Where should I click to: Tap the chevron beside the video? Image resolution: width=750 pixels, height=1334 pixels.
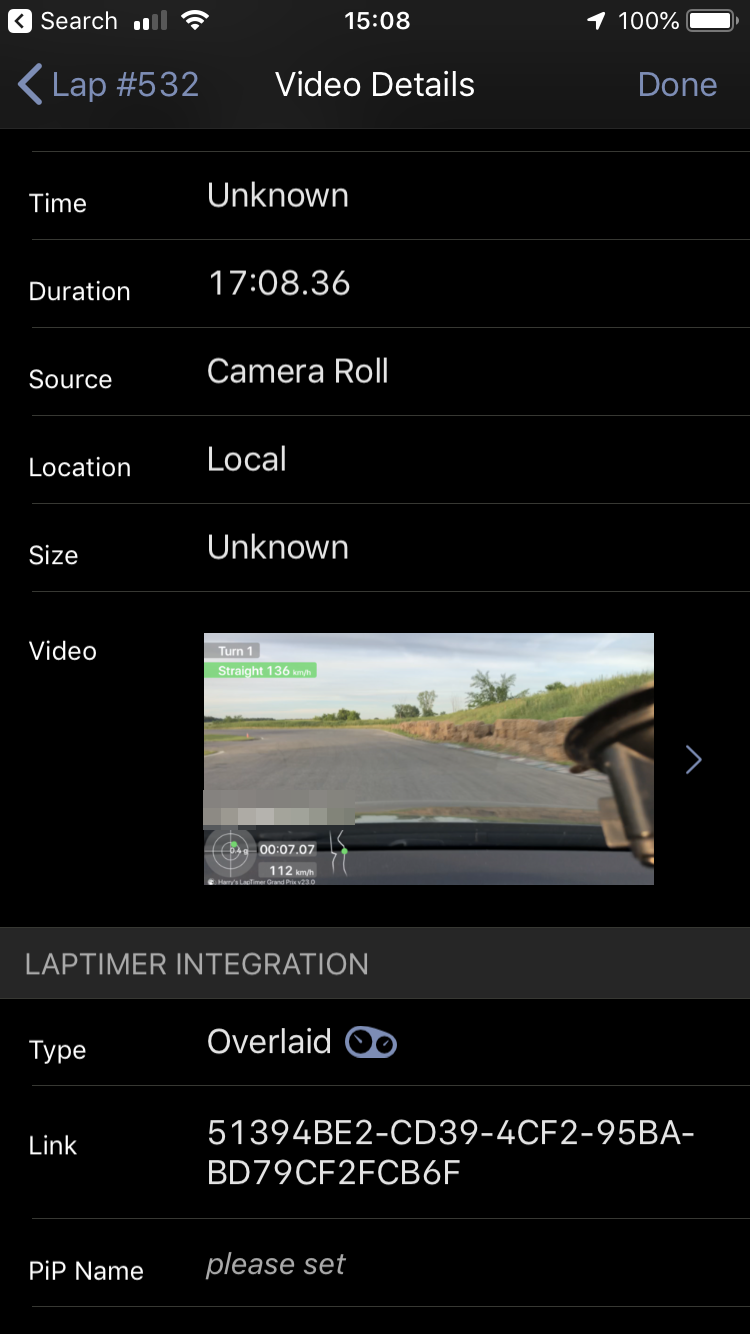694,760
